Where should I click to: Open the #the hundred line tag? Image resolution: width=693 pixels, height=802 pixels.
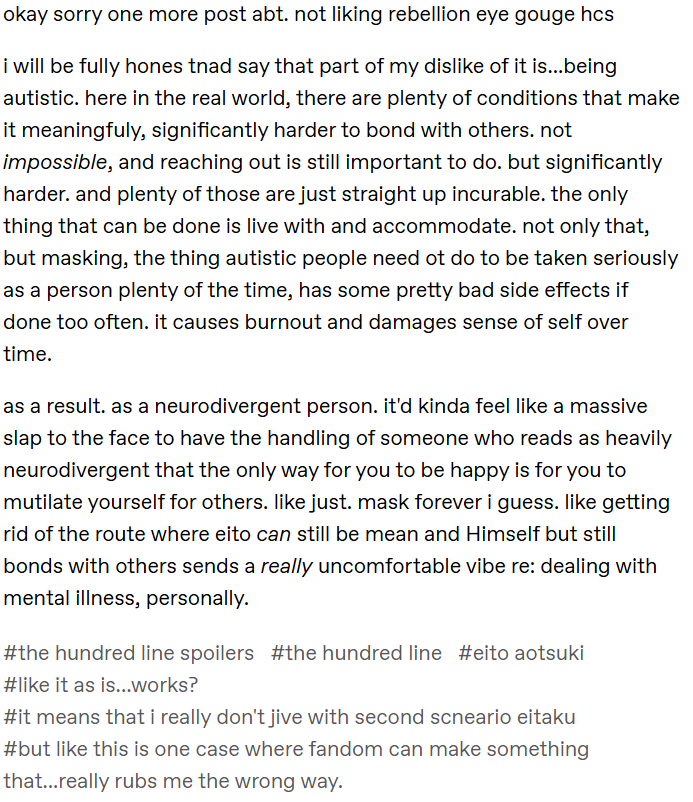pos(356,653)
